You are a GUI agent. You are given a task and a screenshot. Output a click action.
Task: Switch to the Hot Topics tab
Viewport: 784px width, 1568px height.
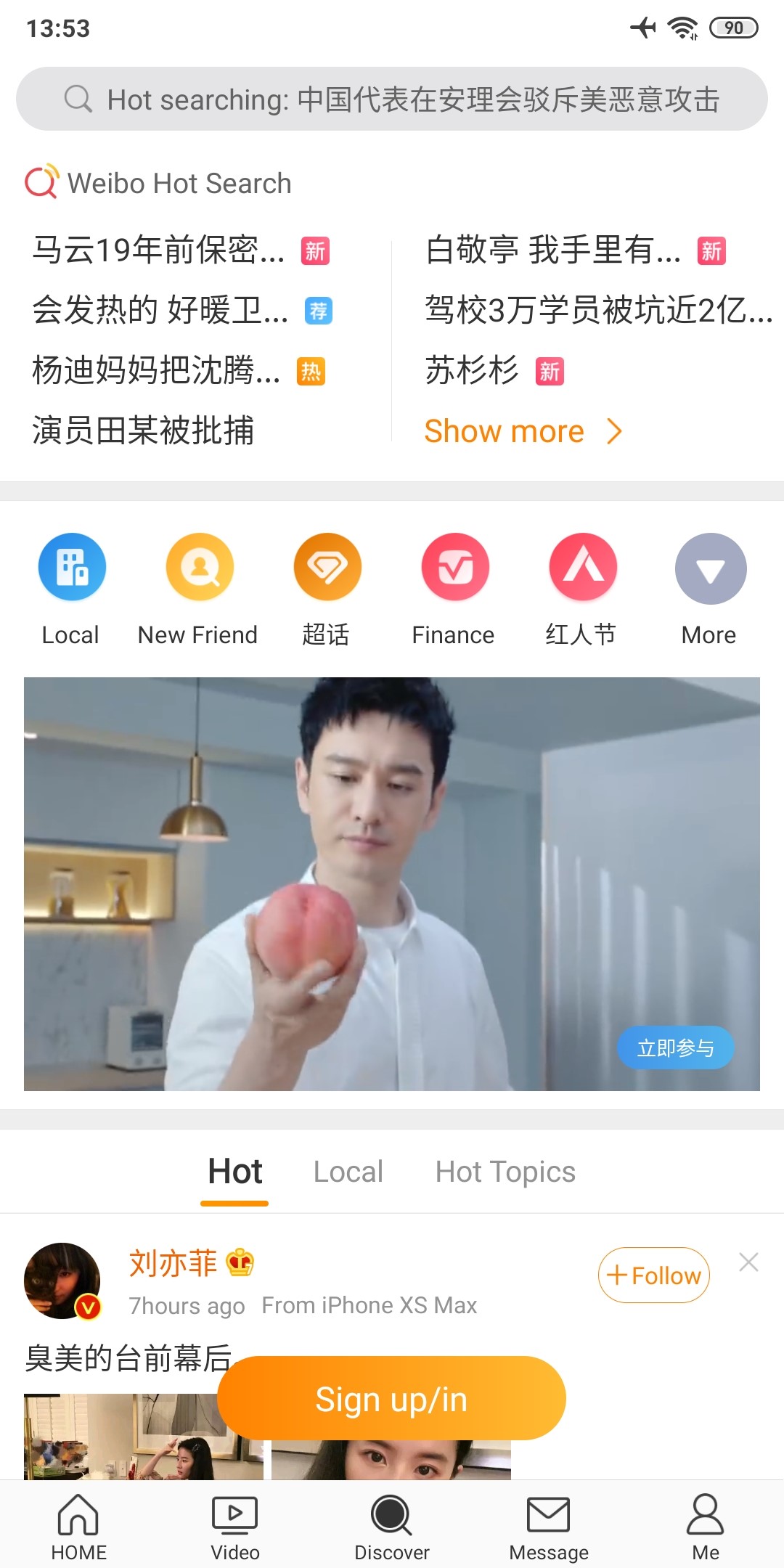pos(505,1172)
